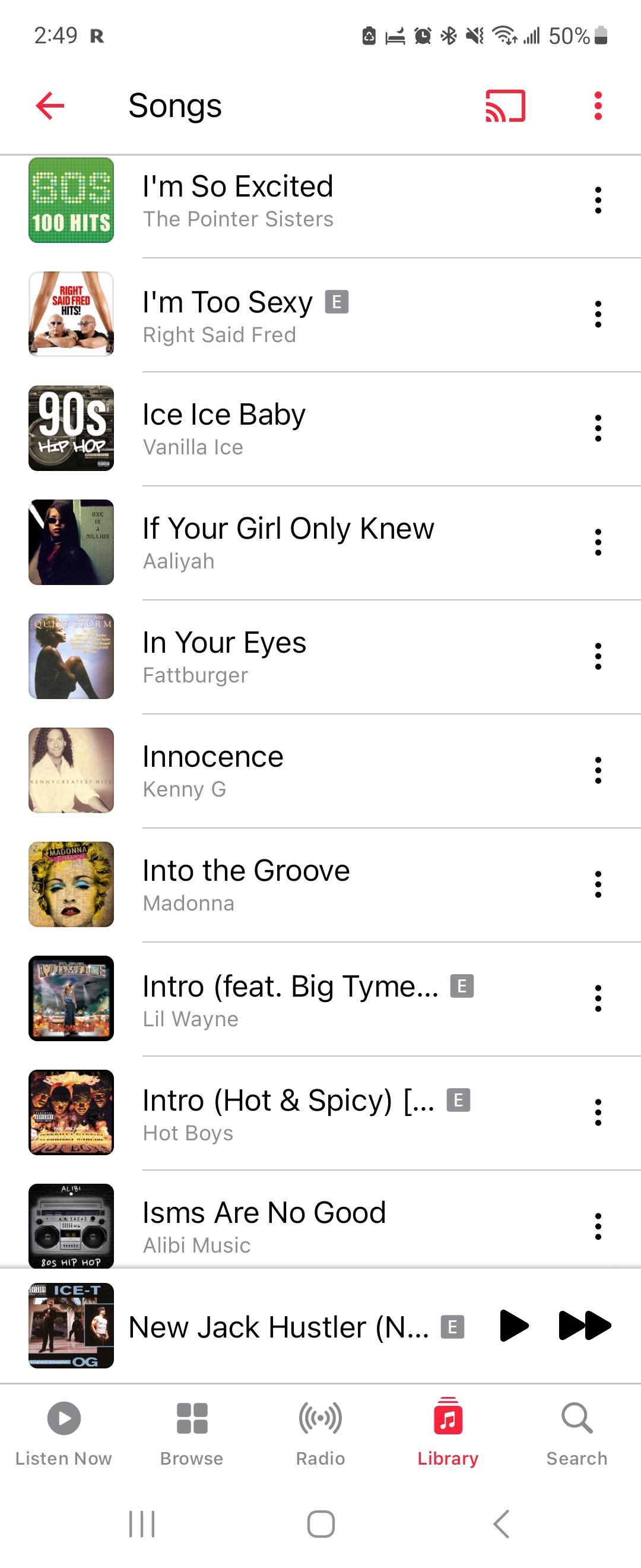Image resolution: width=641 pixels, height=1568 pixels.
Task: Resume playback of New Jack Hustler
Action: click(514, 1326)
